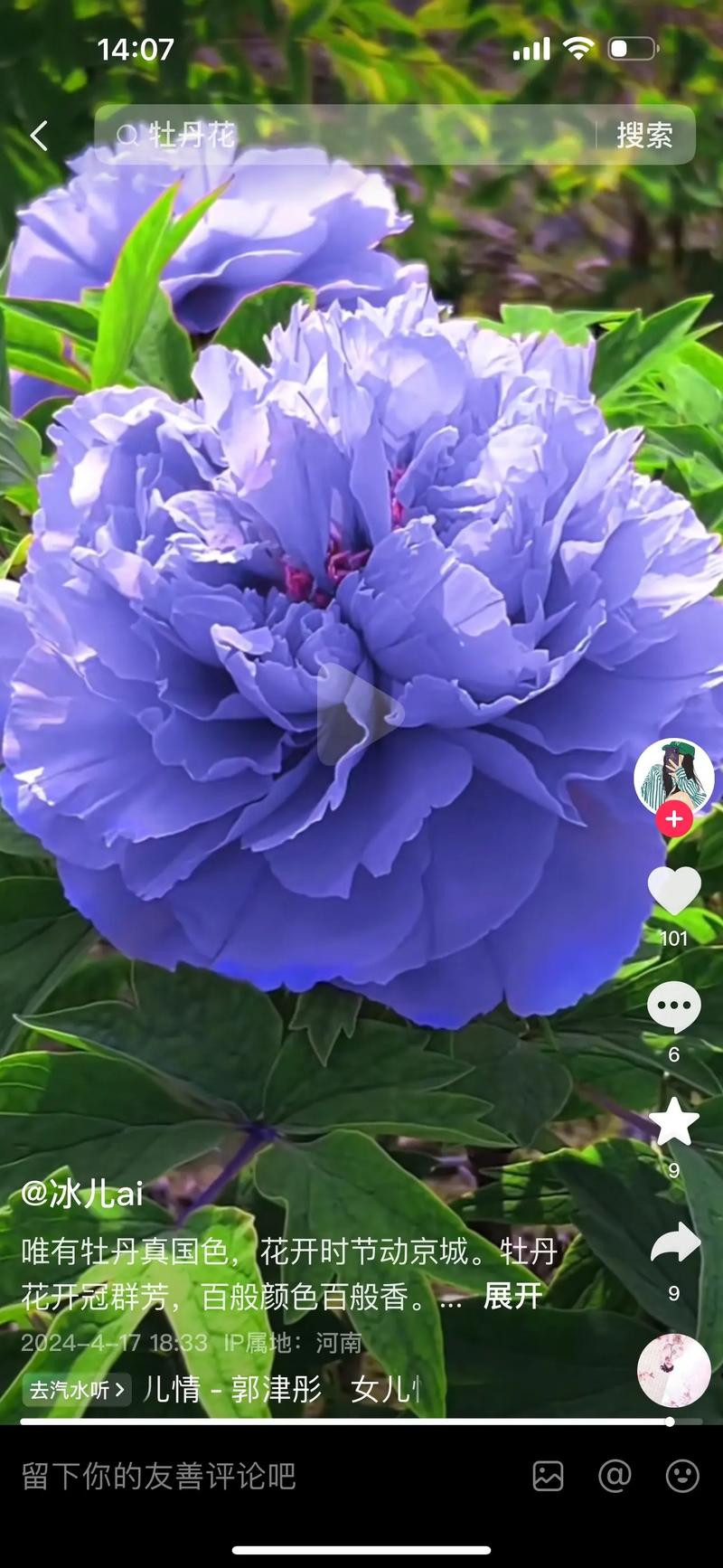Screen dimensions: 723x1568
Task: Open the scrolling song title 郭津彤
Action: [280, 1390]
